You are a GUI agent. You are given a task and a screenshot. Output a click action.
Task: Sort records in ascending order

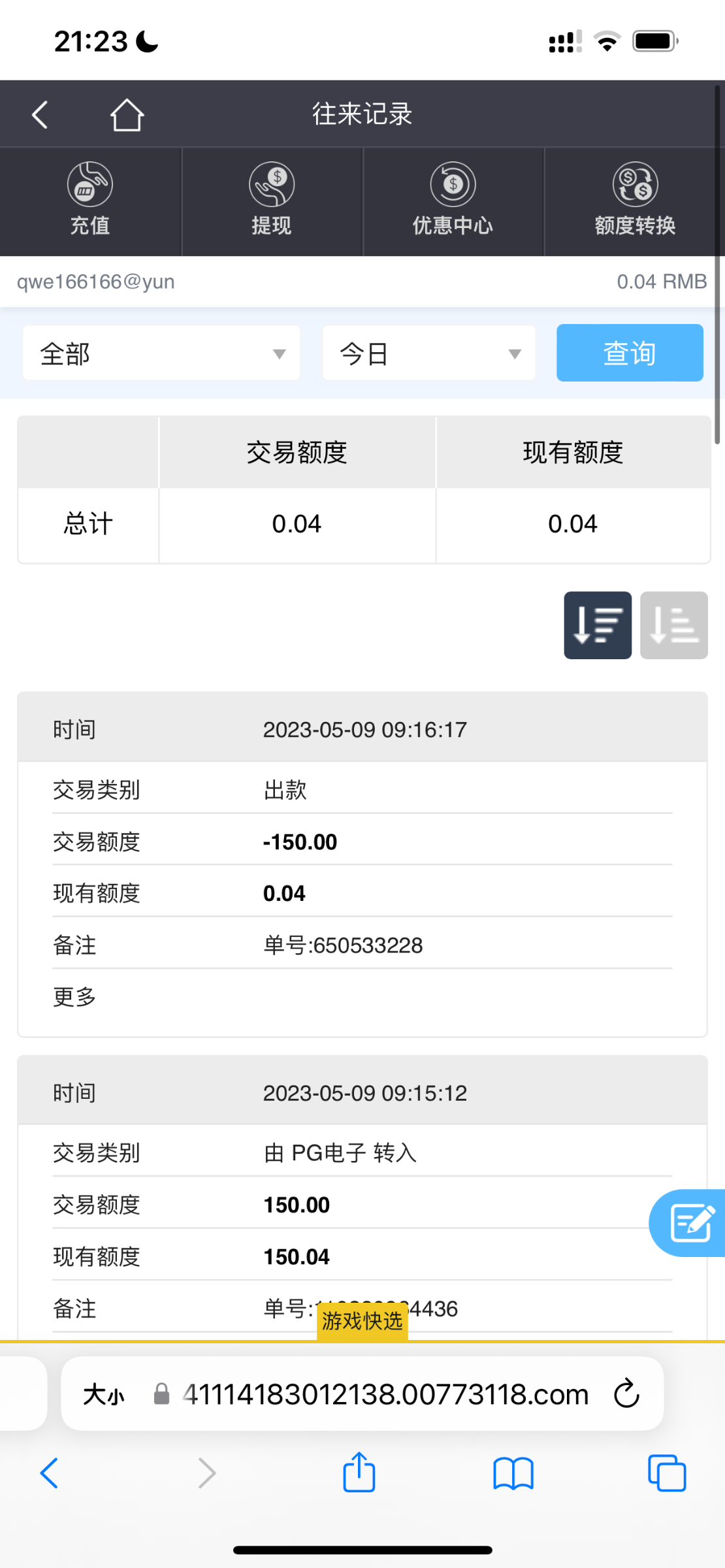click(673, 625)
